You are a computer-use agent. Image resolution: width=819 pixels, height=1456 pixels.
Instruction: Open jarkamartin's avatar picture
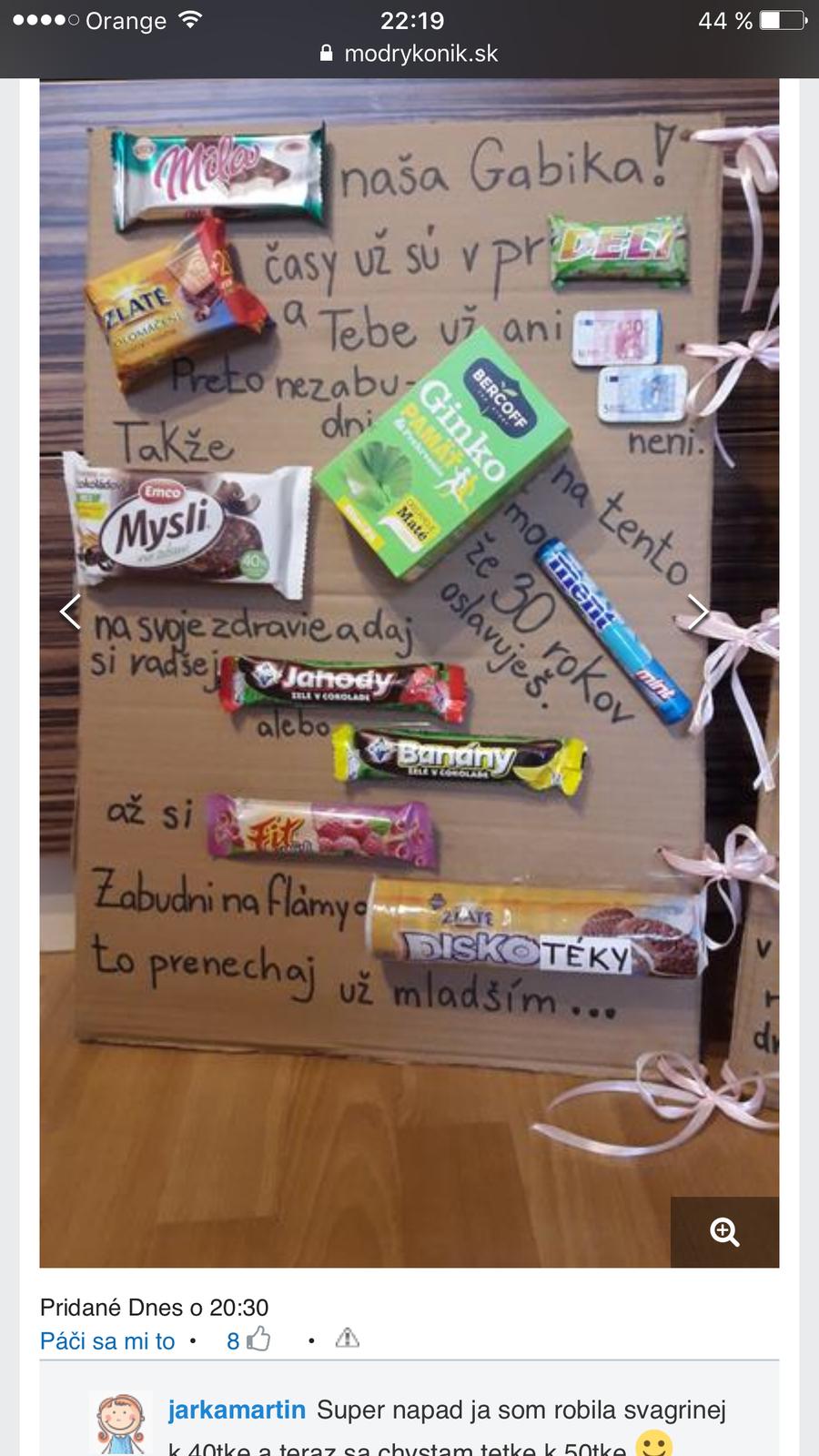coord(122,1424)
